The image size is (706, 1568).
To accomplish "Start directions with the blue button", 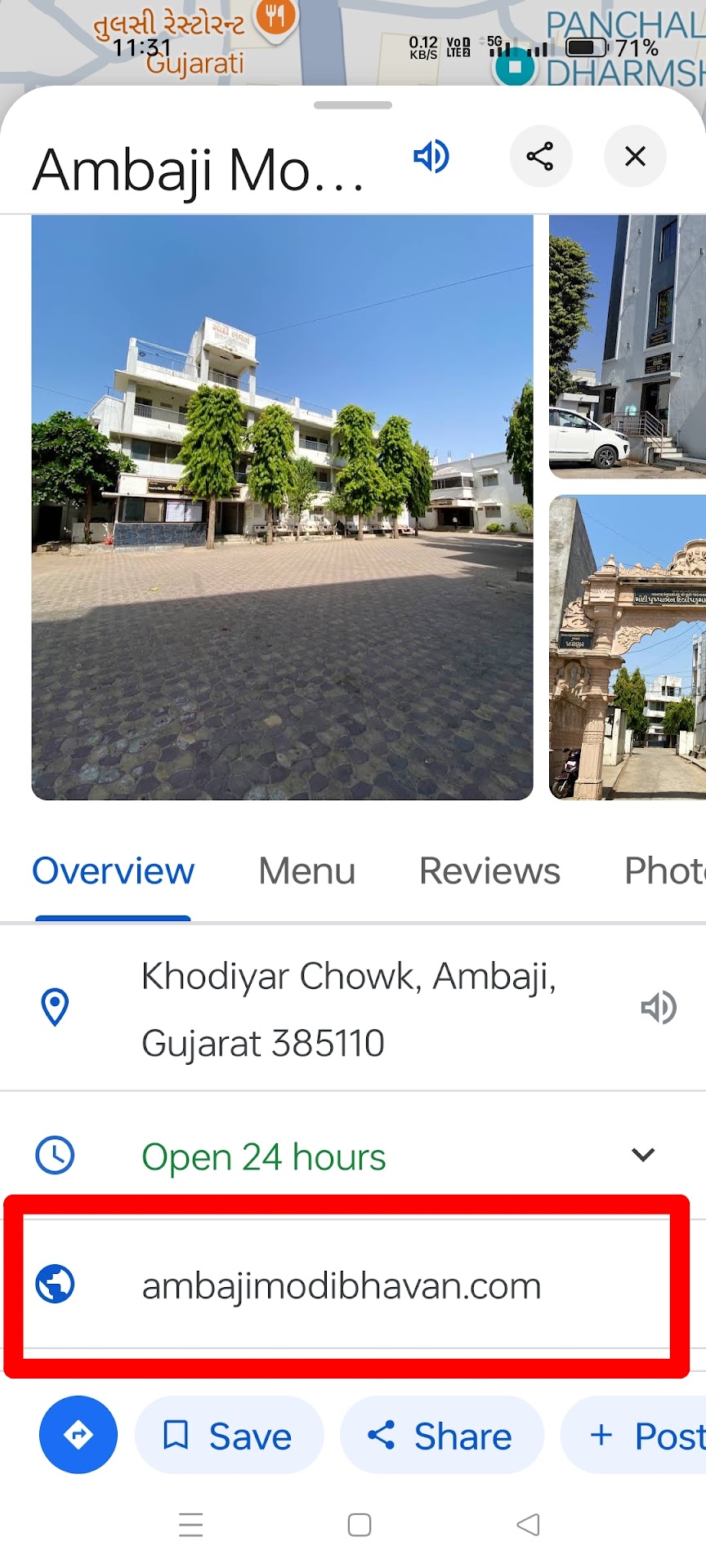I will (78, 1435).
